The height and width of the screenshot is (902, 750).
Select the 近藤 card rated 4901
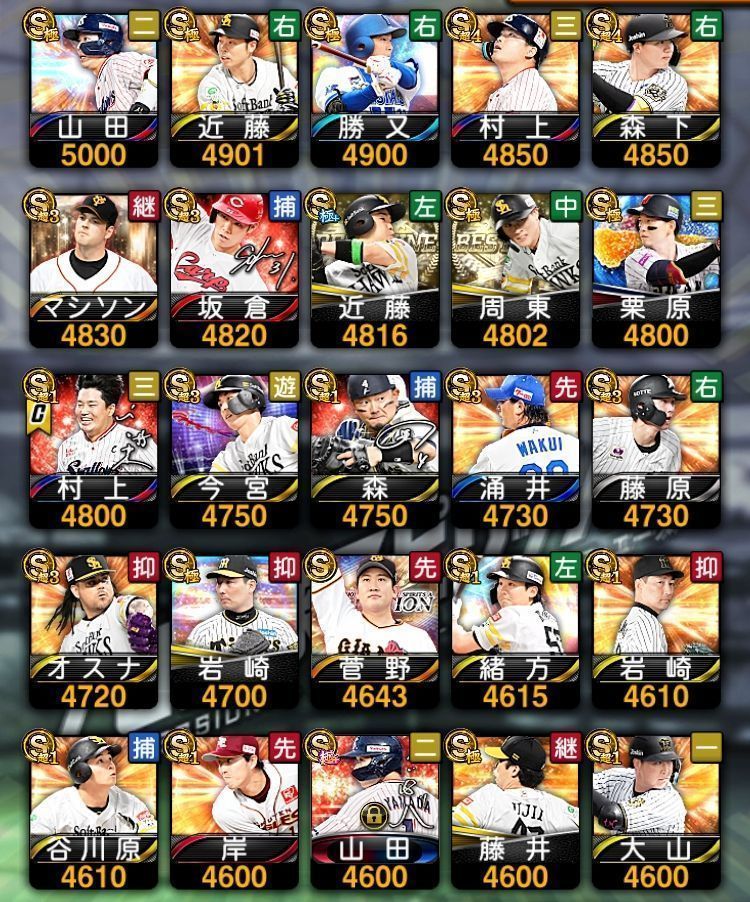pyautogui.click(x=233, y=88)
